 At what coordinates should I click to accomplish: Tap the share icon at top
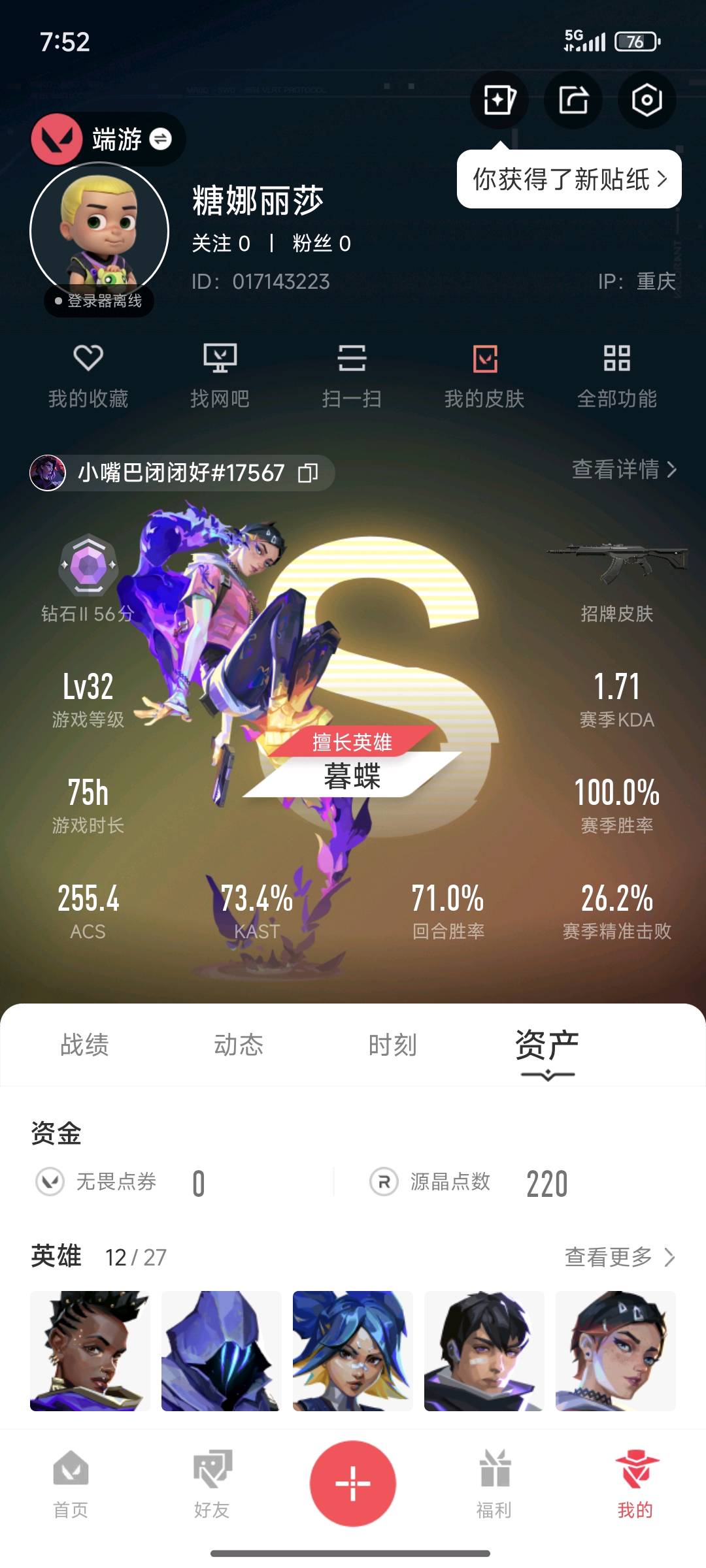[x=573, y=100]
